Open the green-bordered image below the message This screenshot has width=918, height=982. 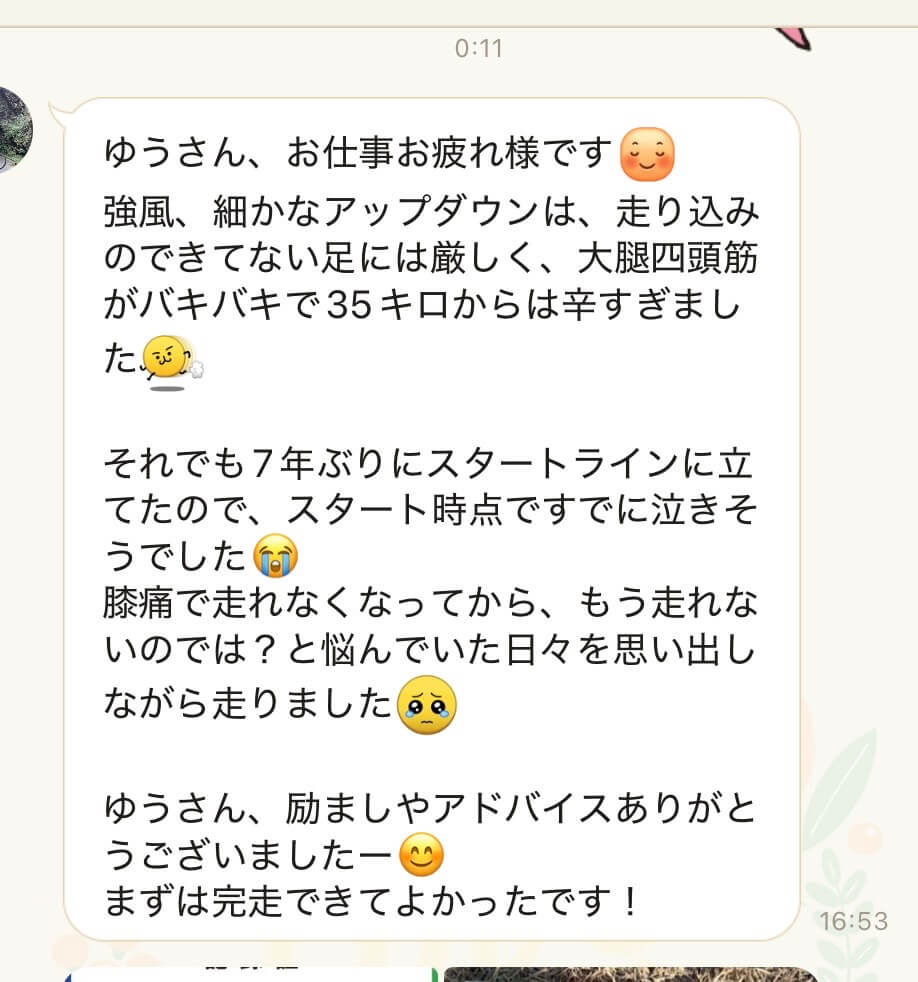[250, 973]
